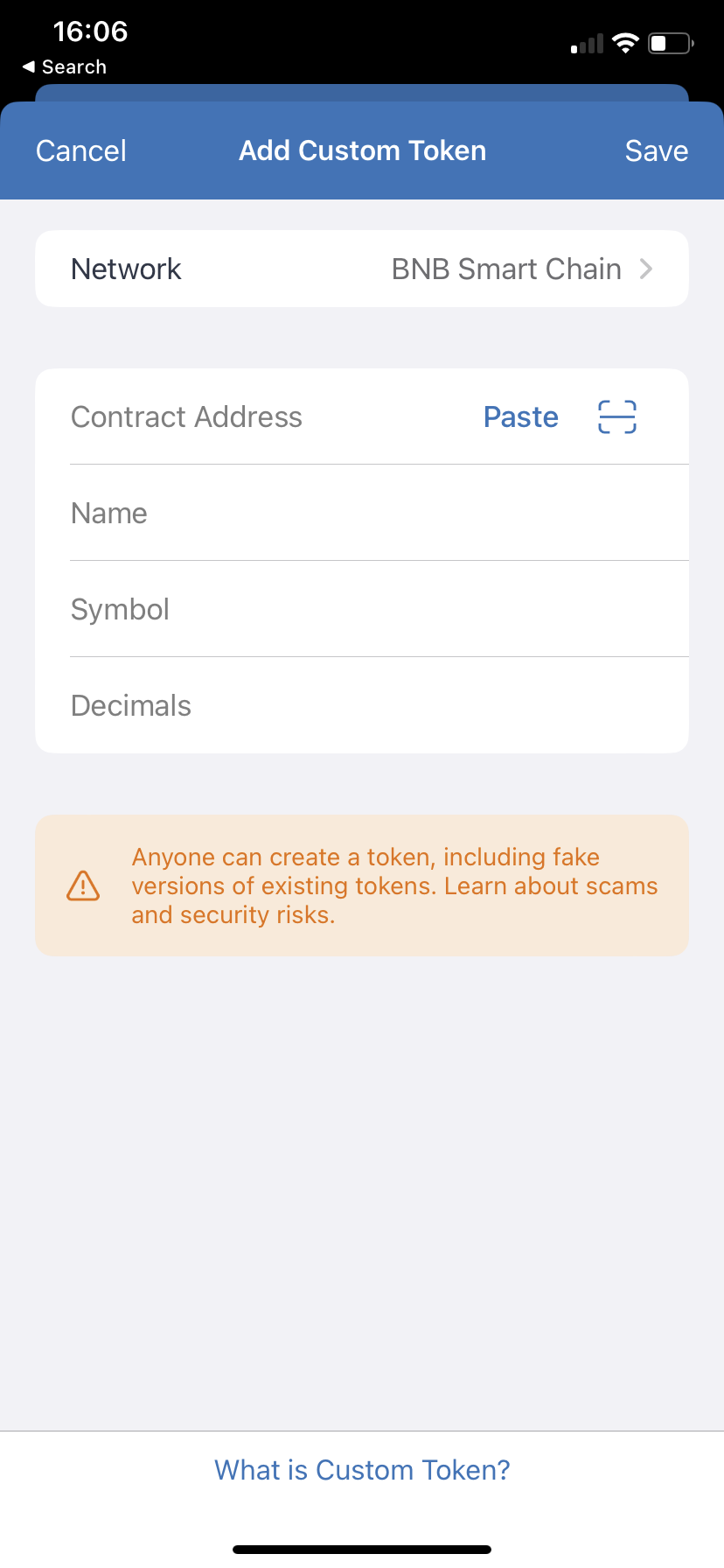Tap the Contract Address field
Image resolution: width=724 pixels, height=1568 pixels.
(262, 417)
